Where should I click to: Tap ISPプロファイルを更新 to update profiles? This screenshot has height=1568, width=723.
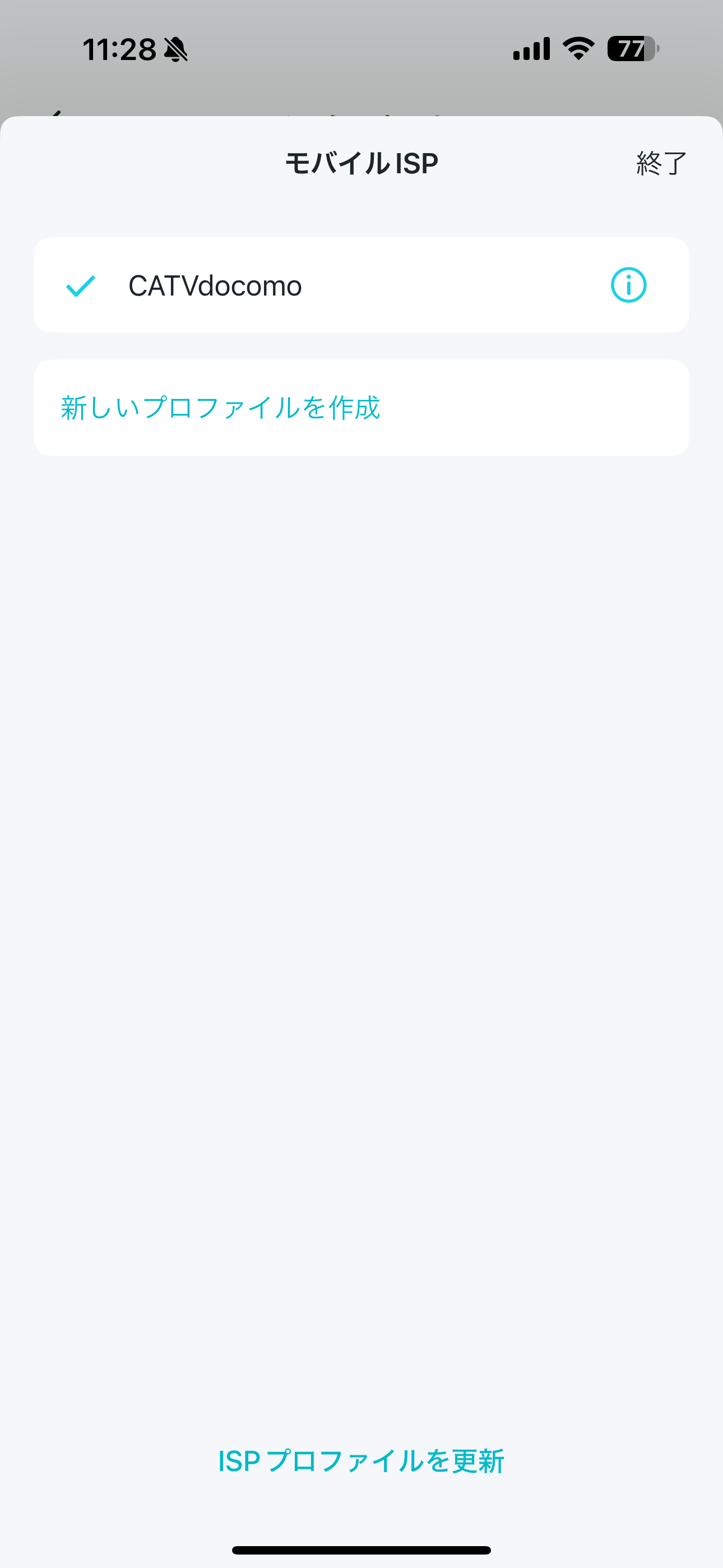tap(361, 1461)
